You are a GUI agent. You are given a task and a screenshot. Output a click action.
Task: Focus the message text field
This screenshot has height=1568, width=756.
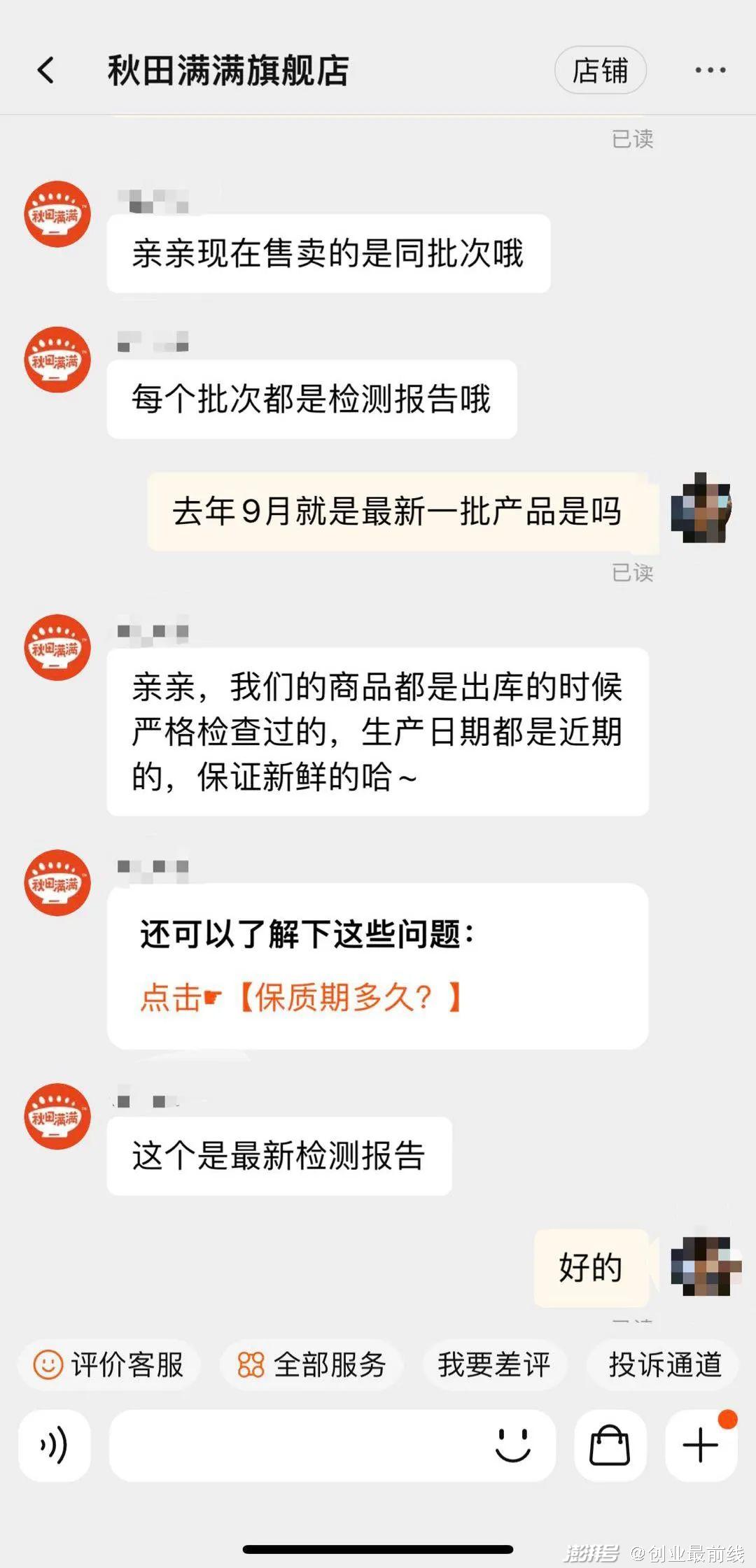(x=294, y=1446)
